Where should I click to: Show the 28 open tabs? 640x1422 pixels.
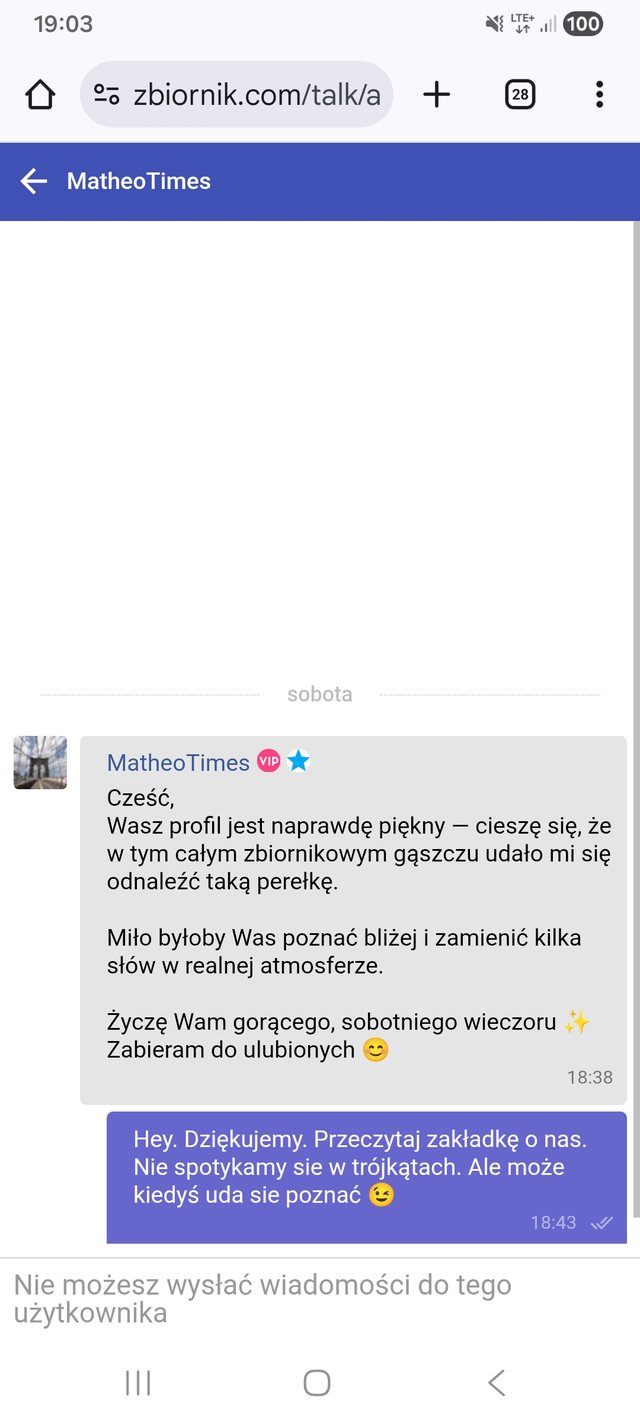(519, 95)
